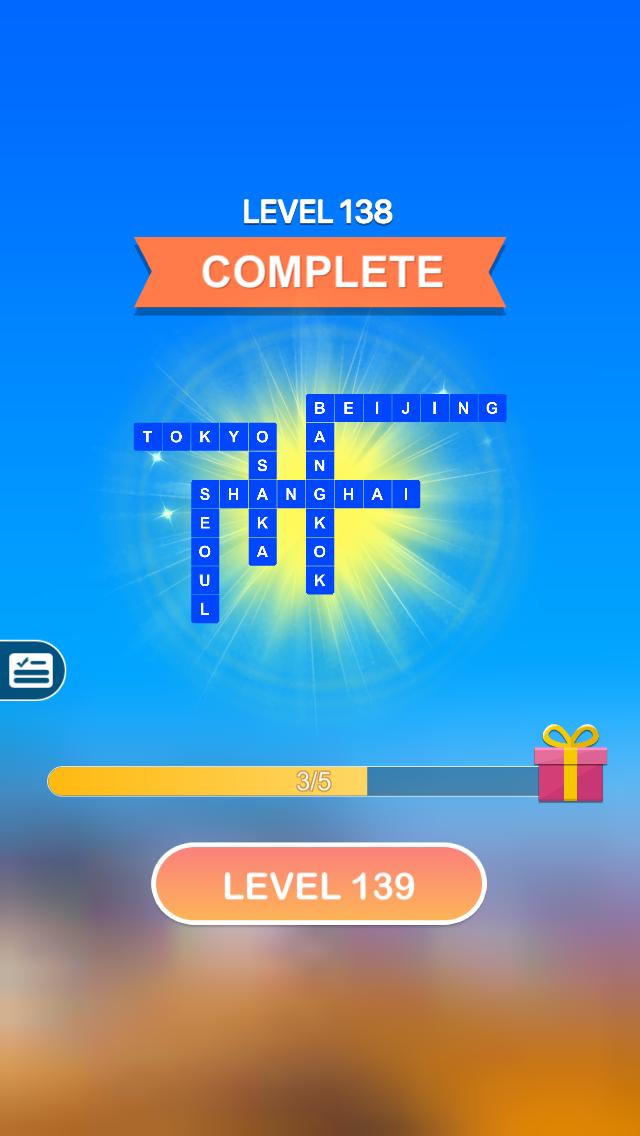Tap the gift box reward
Image resolution: width=640 pixels, height=1136 pixels.
(570, 765)
